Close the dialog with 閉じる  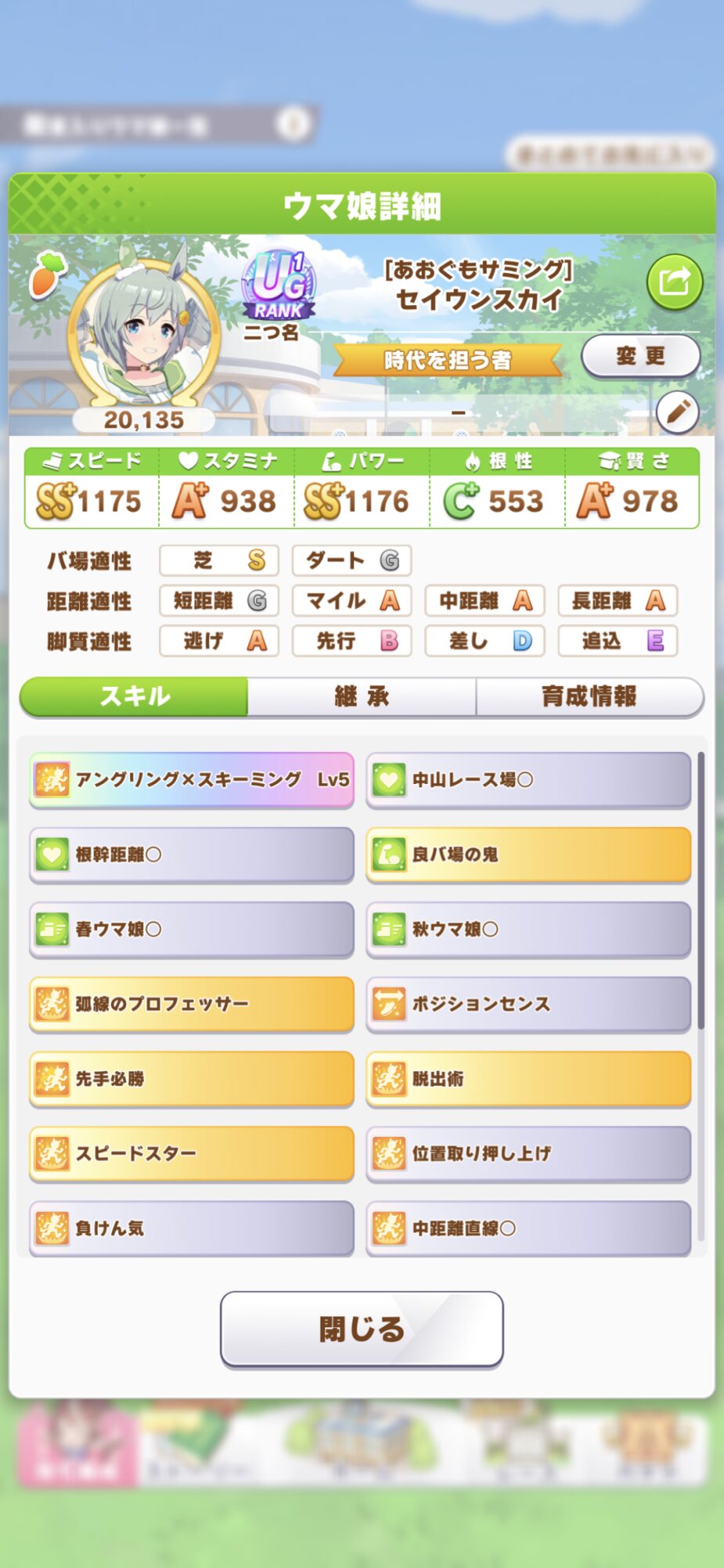(x=361, y=1329)
